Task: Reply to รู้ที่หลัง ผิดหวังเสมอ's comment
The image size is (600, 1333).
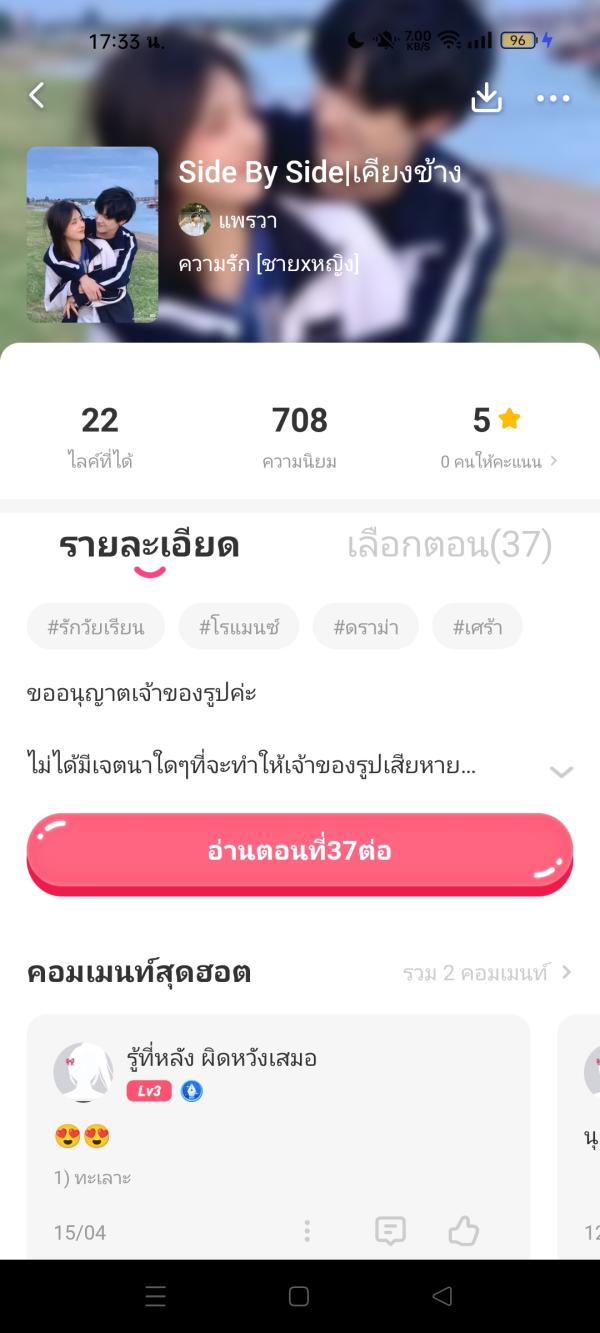Action: coord(390,1231)
